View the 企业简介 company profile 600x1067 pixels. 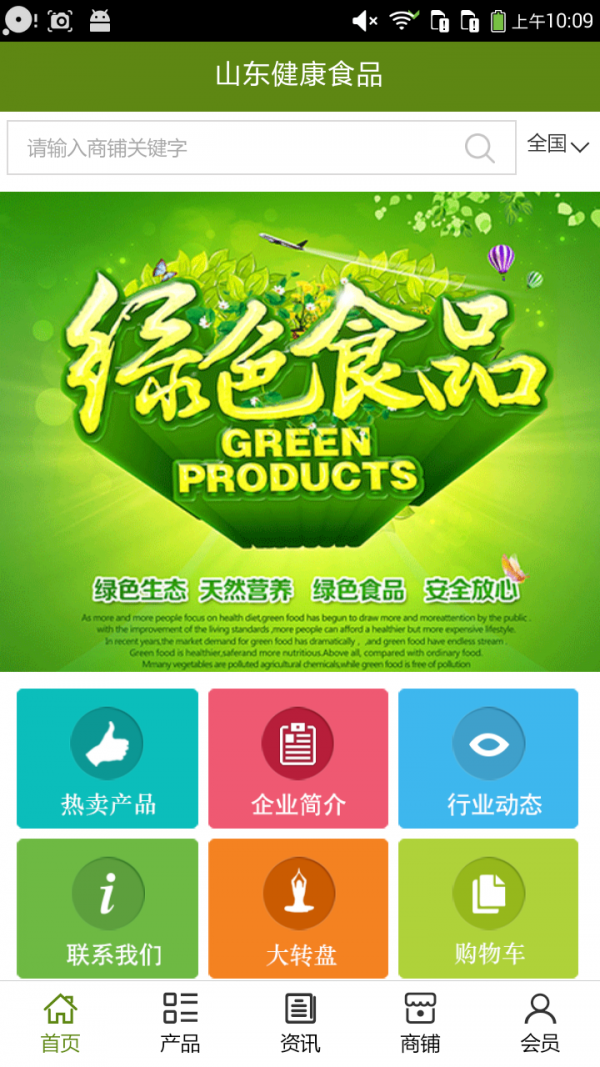point(298,758)
